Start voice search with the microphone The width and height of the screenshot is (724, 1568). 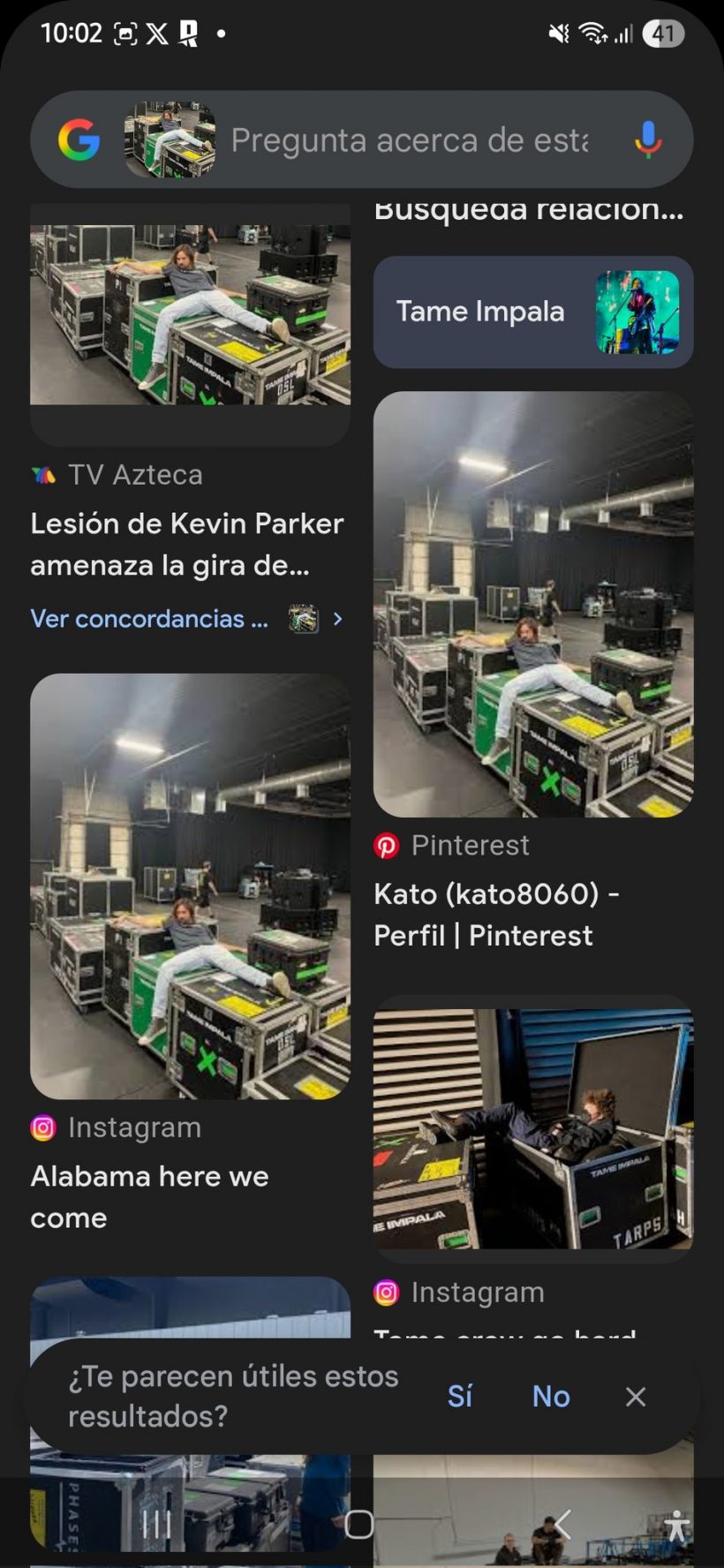pyautogui.click(x=647, y=139)
